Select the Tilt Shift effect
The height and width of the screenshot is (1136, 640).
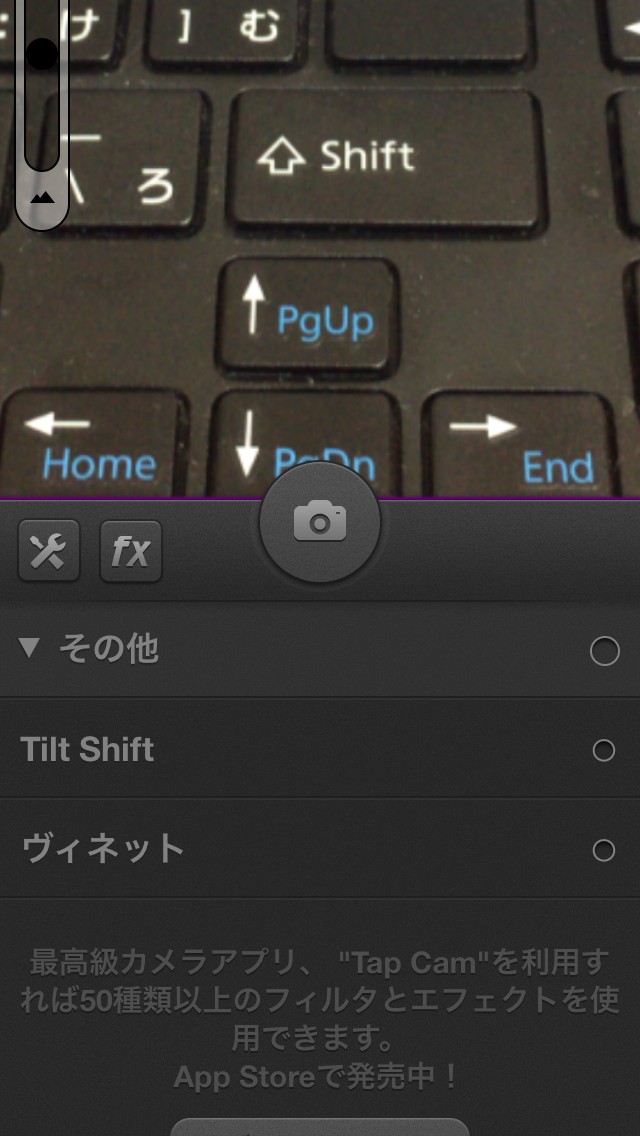coord(320,749)
